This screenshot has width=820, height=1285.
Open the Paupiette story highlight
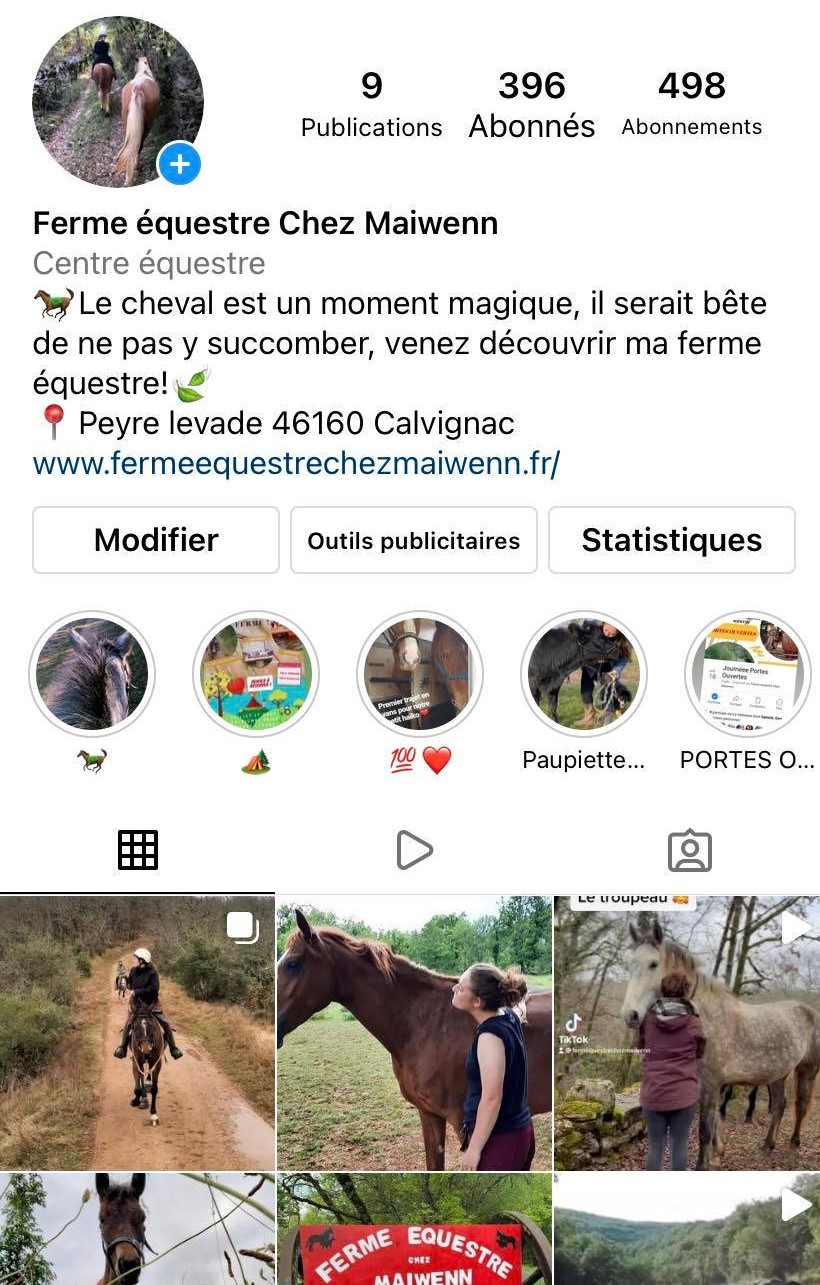tap(584, 674)
